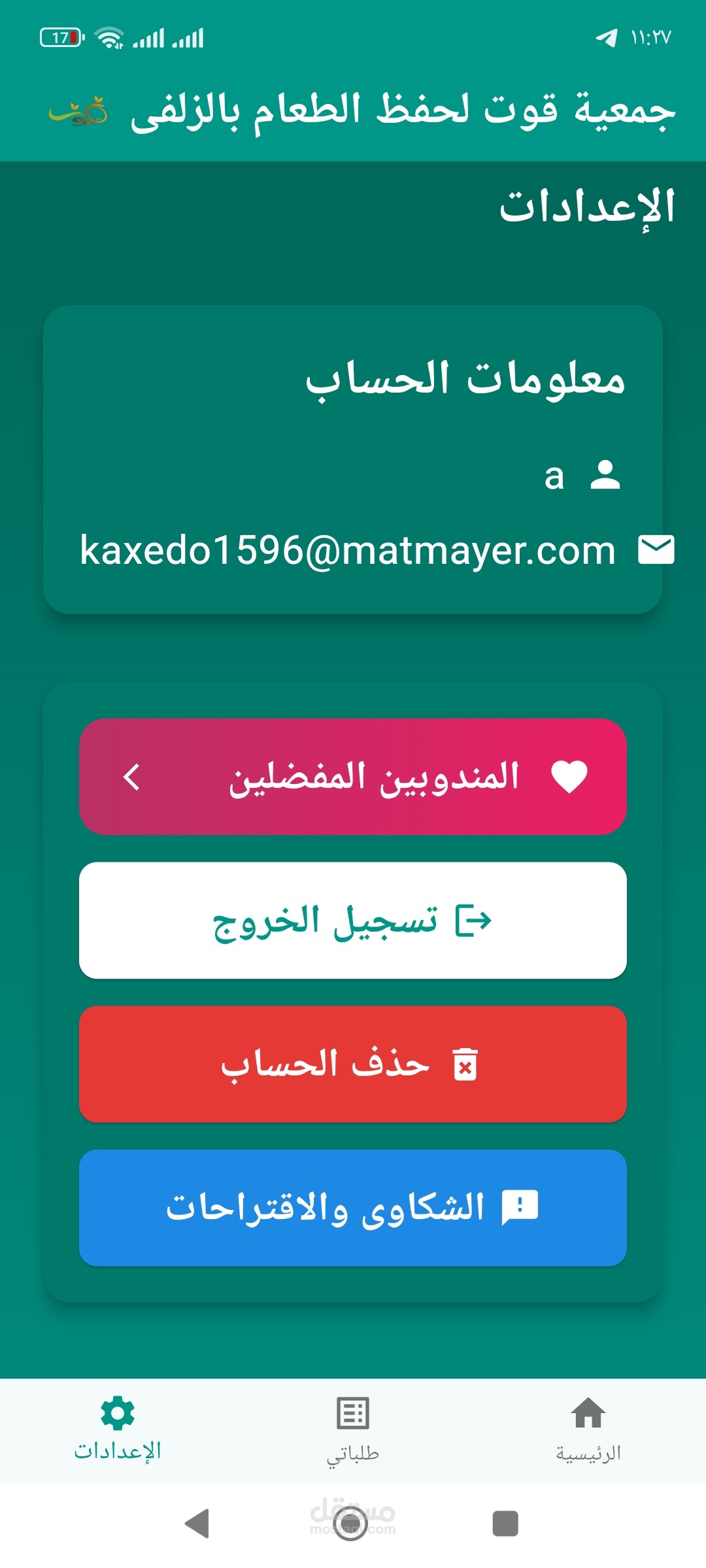Viewport: 706px width, 1568px height.
Task: Switch to the طلباتي orders tab
Action: 353,1431
